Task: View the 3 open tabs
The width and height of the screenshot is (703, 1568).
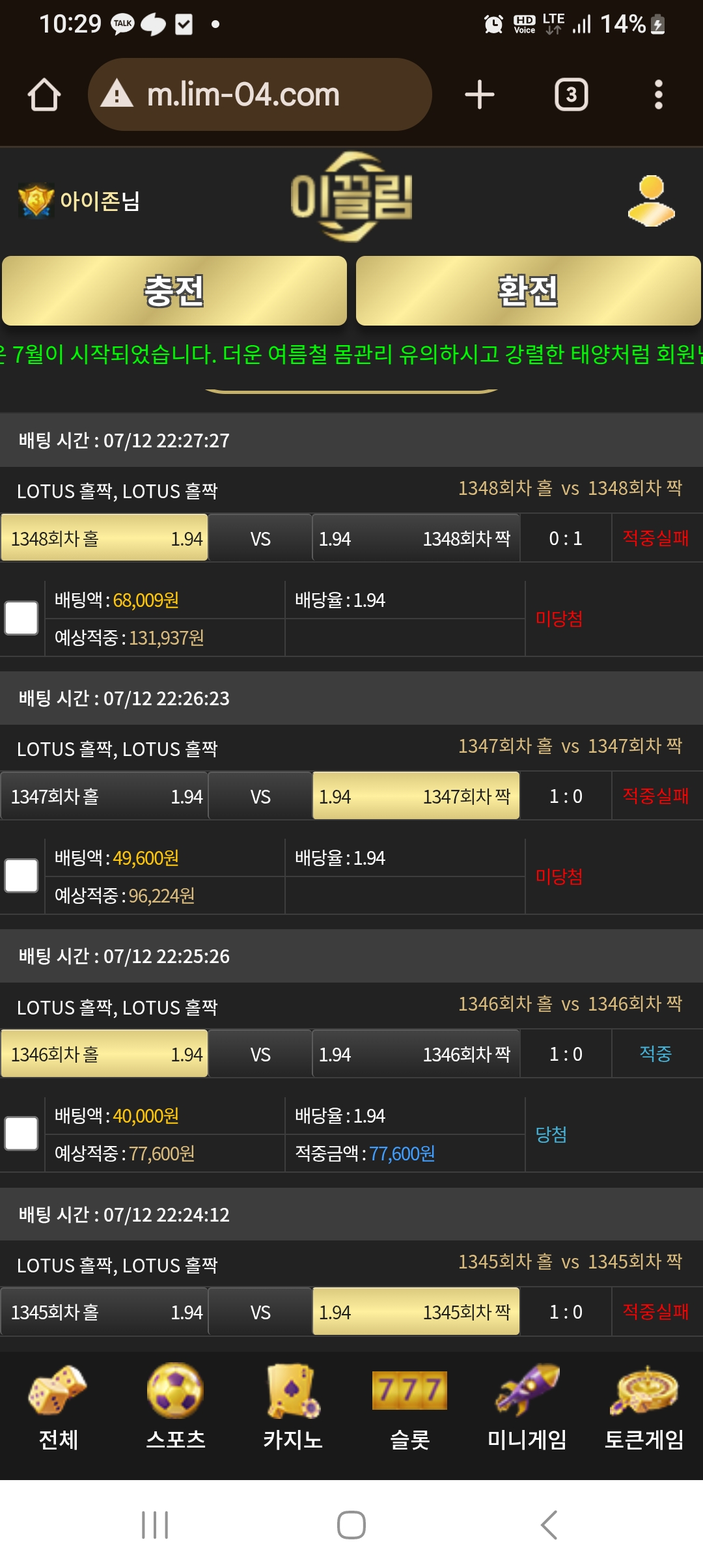Action: click(572, 95)
